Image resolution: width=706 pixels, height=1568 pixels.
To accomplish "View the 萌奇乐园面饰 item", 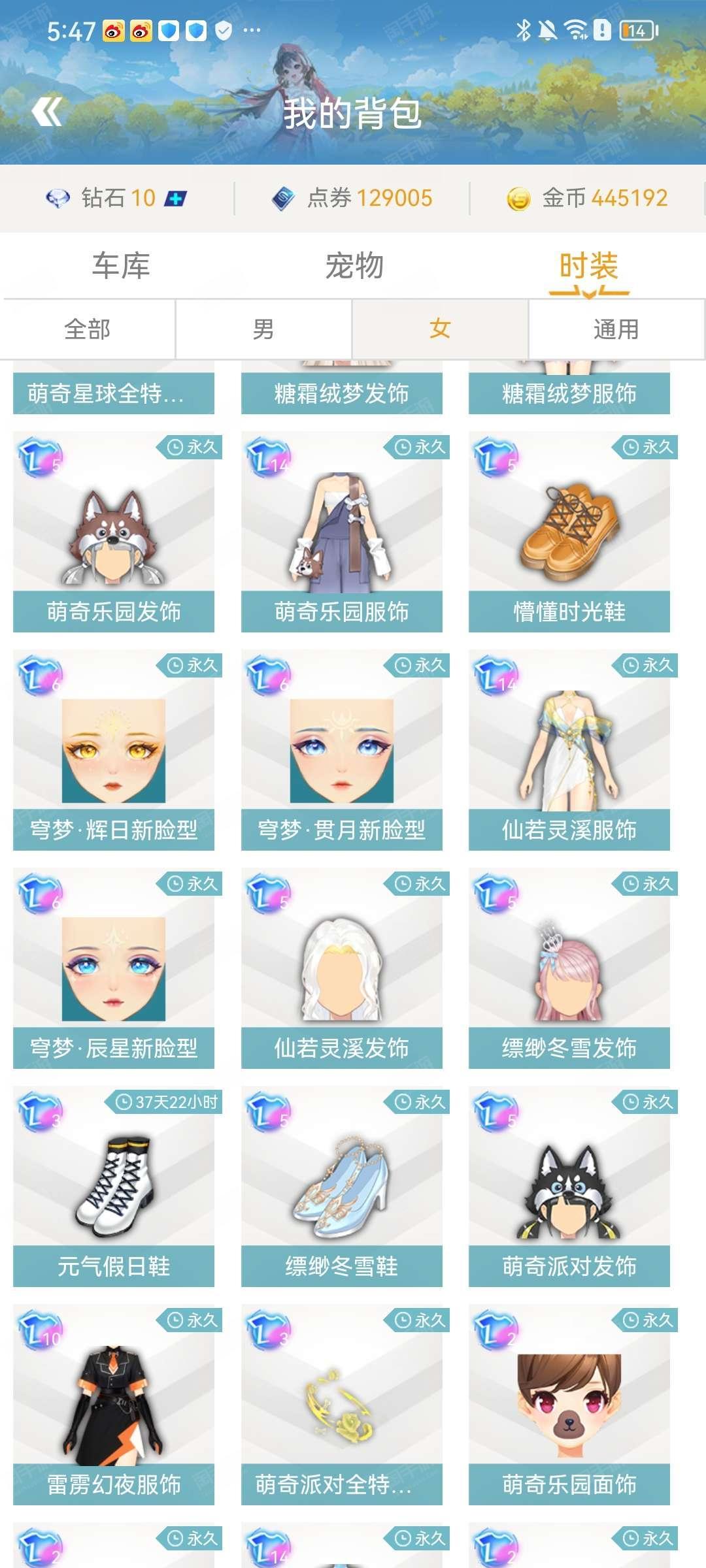I will (569, 1405).
